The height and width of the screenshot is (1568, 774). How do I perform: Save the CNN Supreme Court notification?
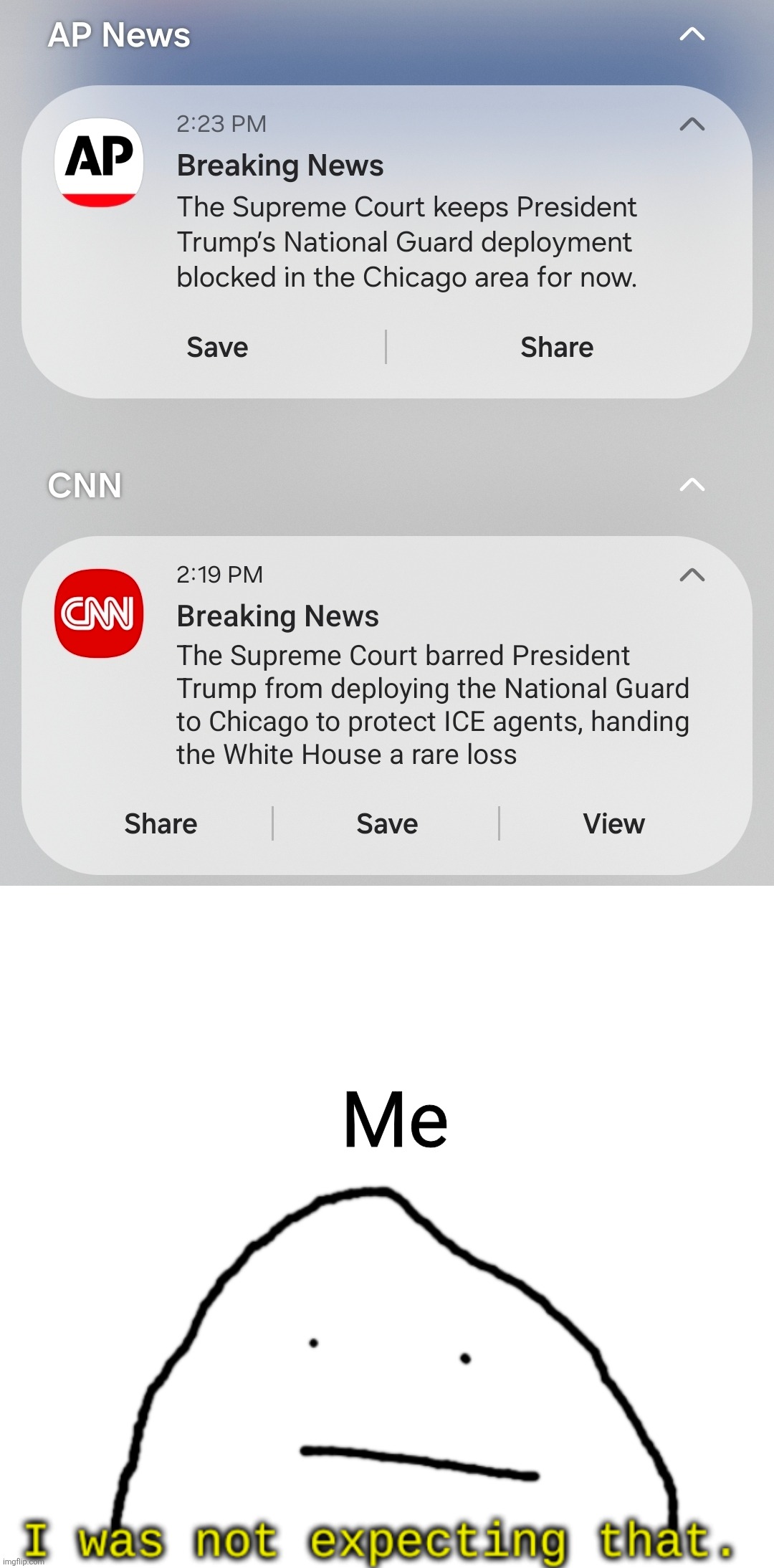click(x=386, y=823)
